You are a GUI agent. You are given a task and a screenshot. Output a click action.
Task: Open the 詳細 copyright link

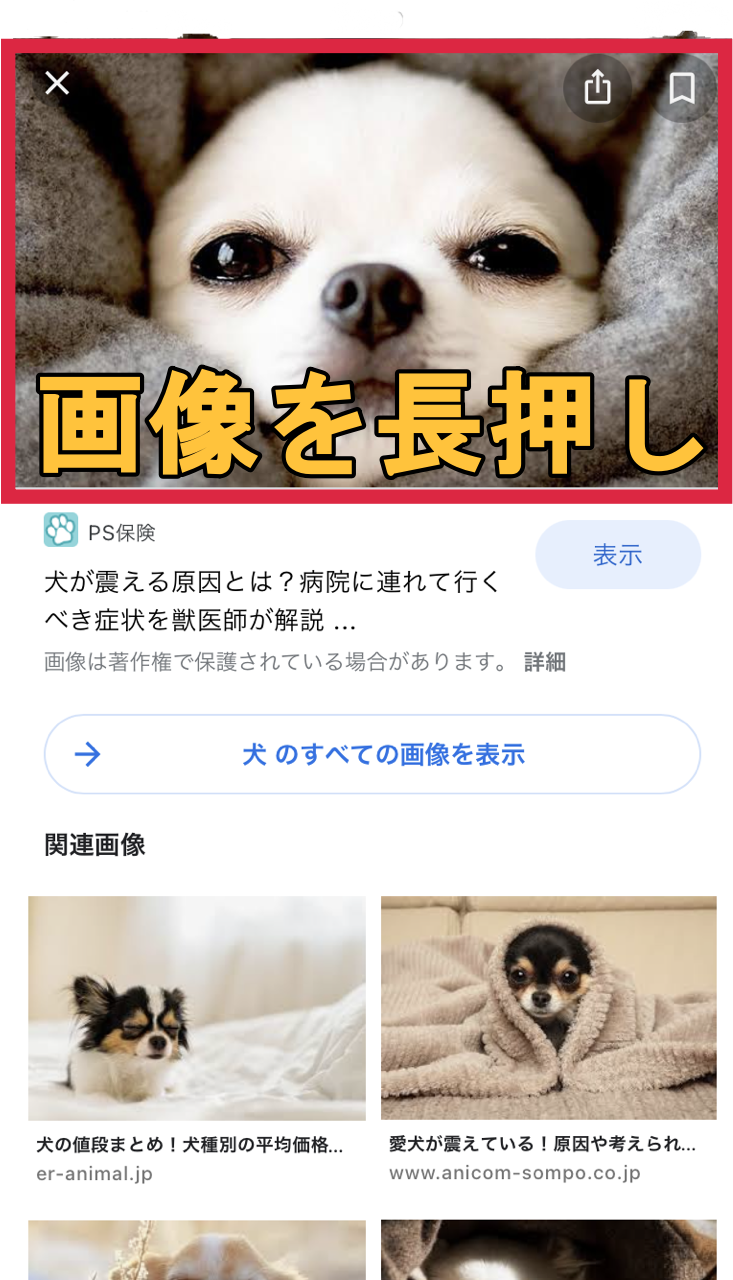pos(545,662)
